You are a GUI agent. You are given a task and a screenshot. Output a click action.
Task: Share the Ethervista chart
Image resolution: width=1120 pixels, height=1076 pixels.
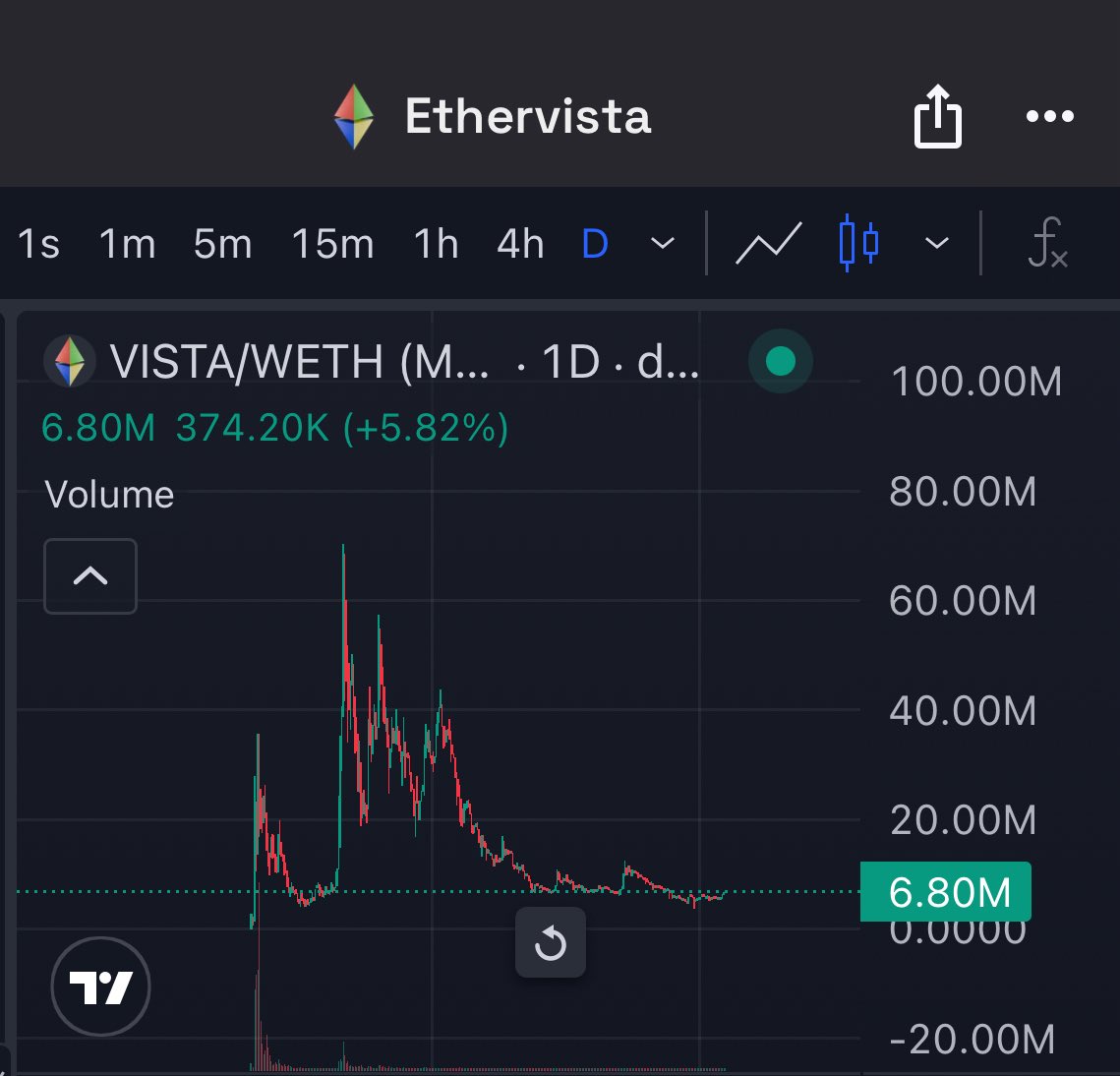(937, 117)
